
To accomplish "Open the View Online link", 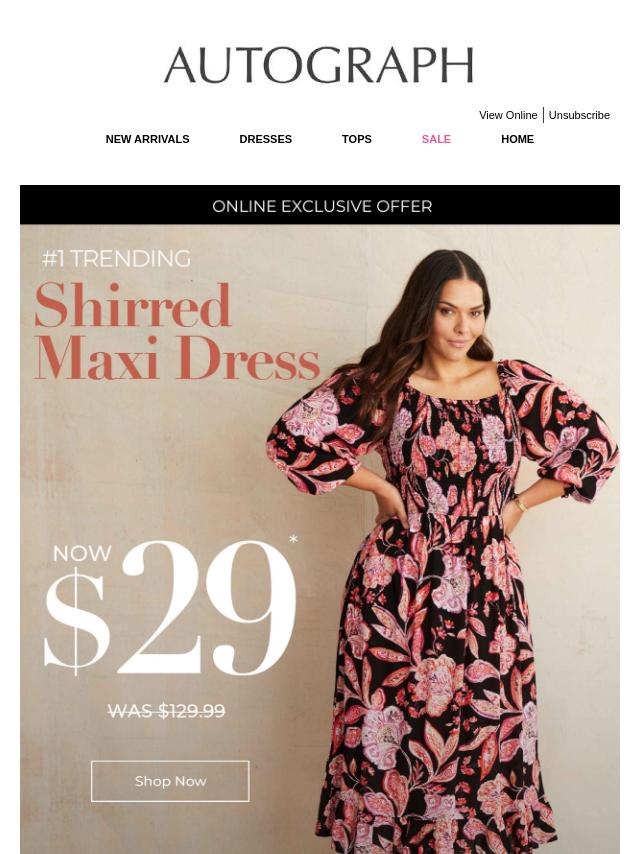I will pos(508,115).
